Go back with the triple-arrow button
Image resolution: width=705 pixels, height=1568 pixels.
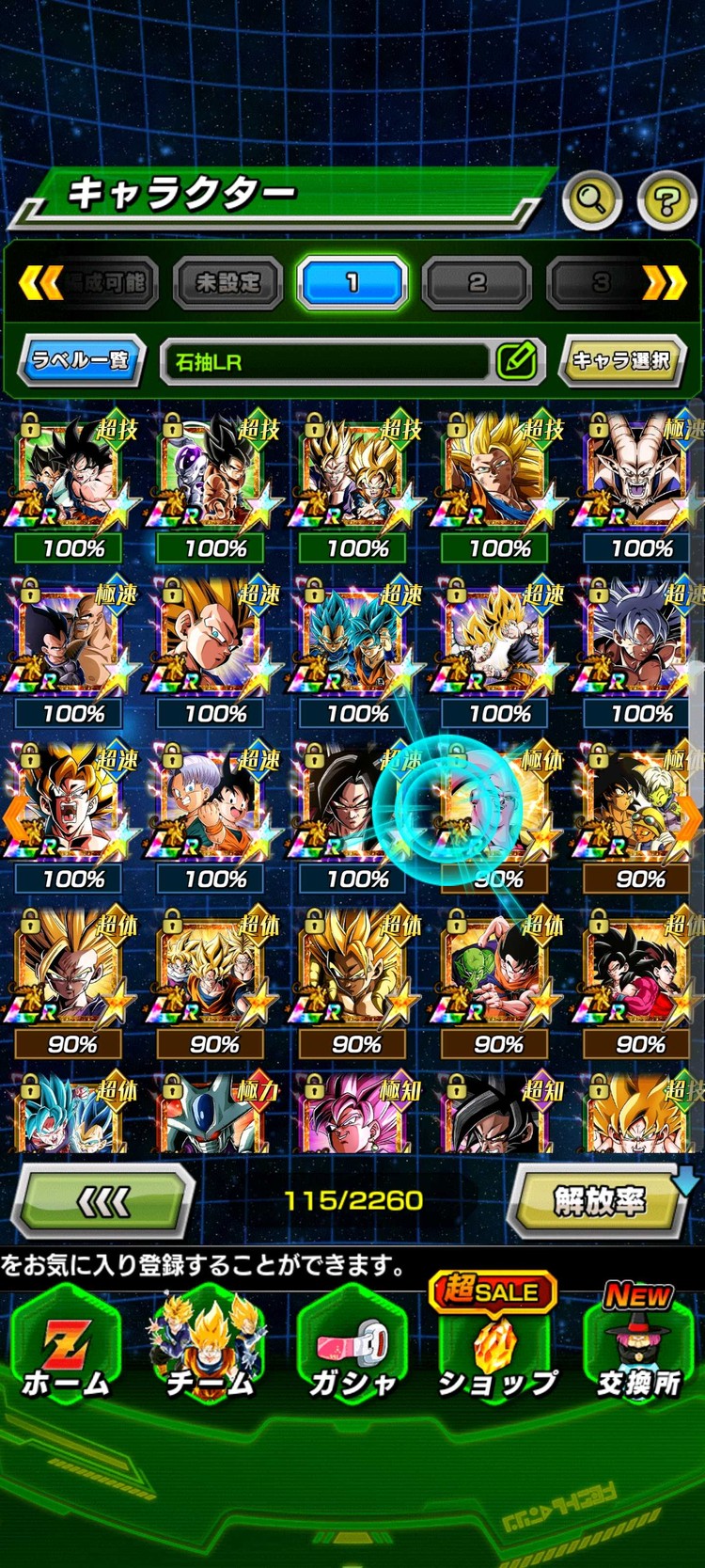[x=105, y=1200]
